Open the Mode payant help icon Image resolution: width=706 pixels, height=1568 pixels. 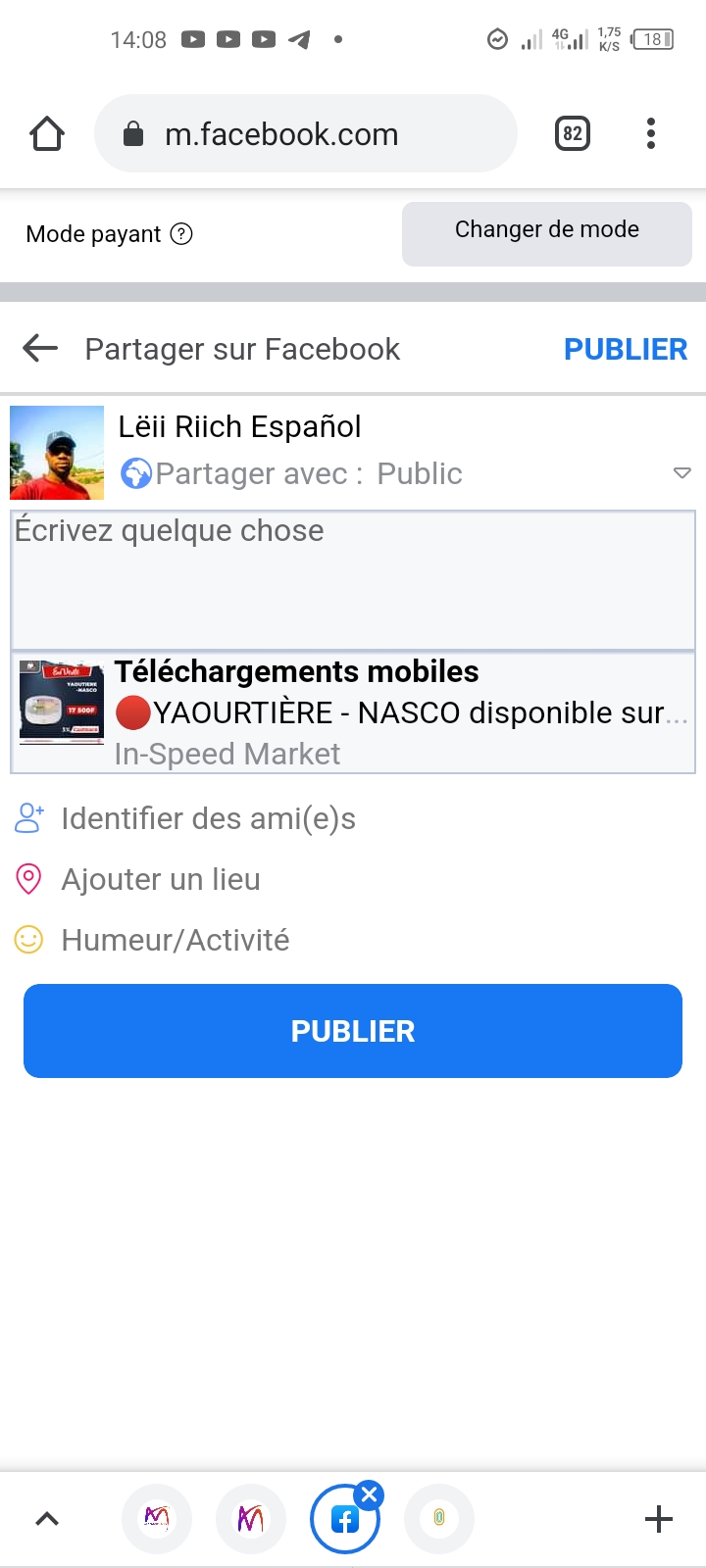pos(181,234)
